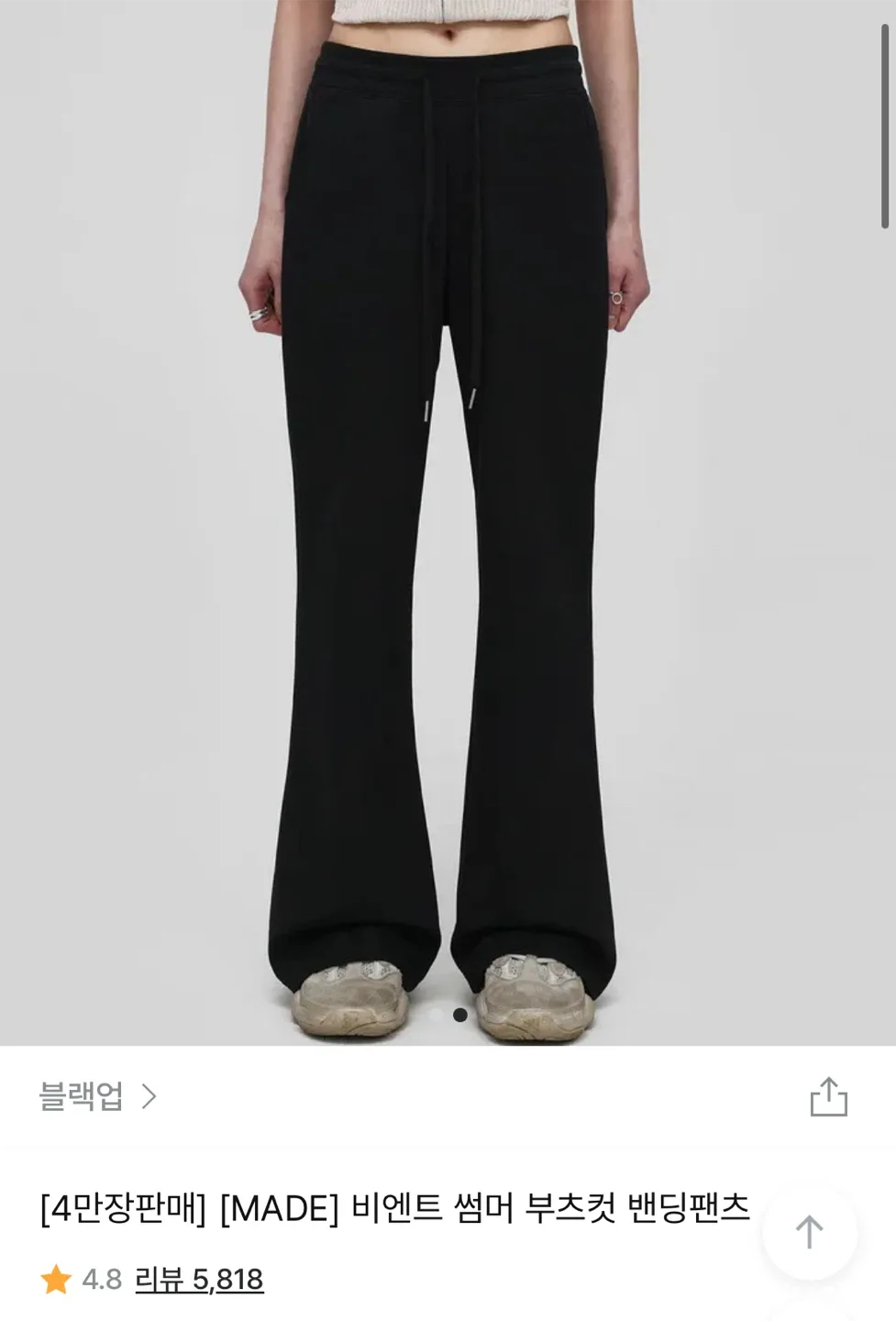Open the 리뷰 5,818 reviews link

click(x=199, y=1279)
